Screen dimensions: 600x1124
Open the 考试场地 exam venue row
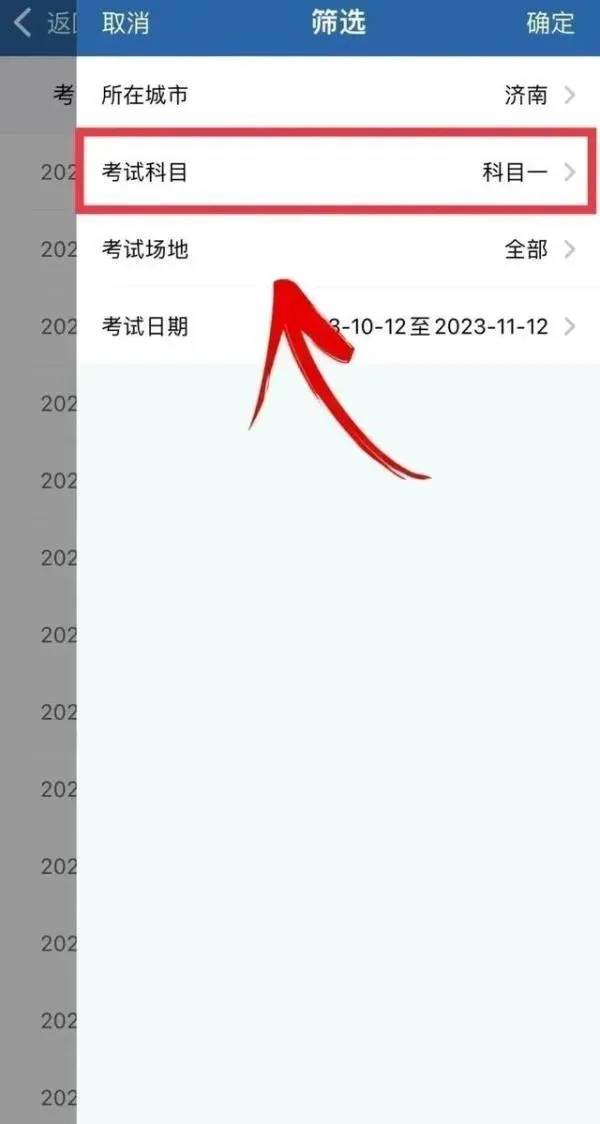338,249
